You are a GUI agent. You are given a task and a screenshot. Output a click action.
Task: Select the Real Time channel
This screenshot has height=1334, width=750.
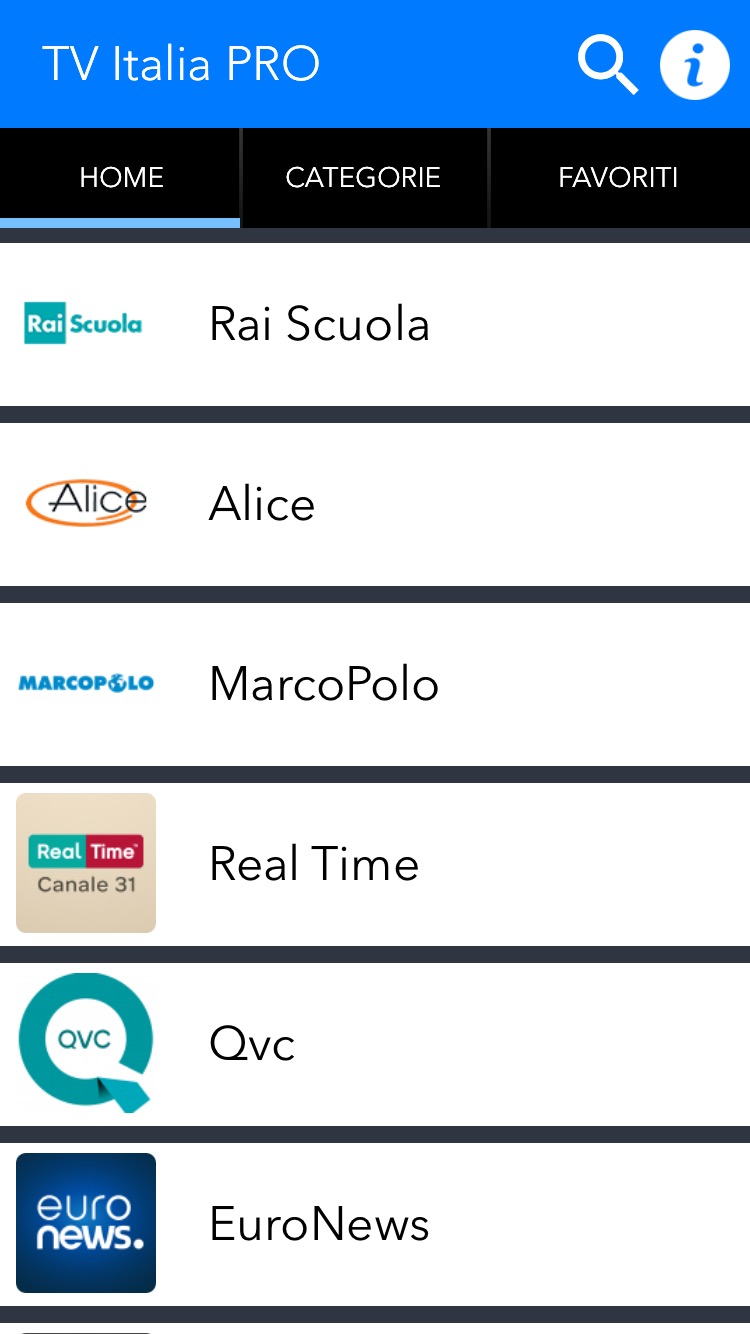coord(375,864)
